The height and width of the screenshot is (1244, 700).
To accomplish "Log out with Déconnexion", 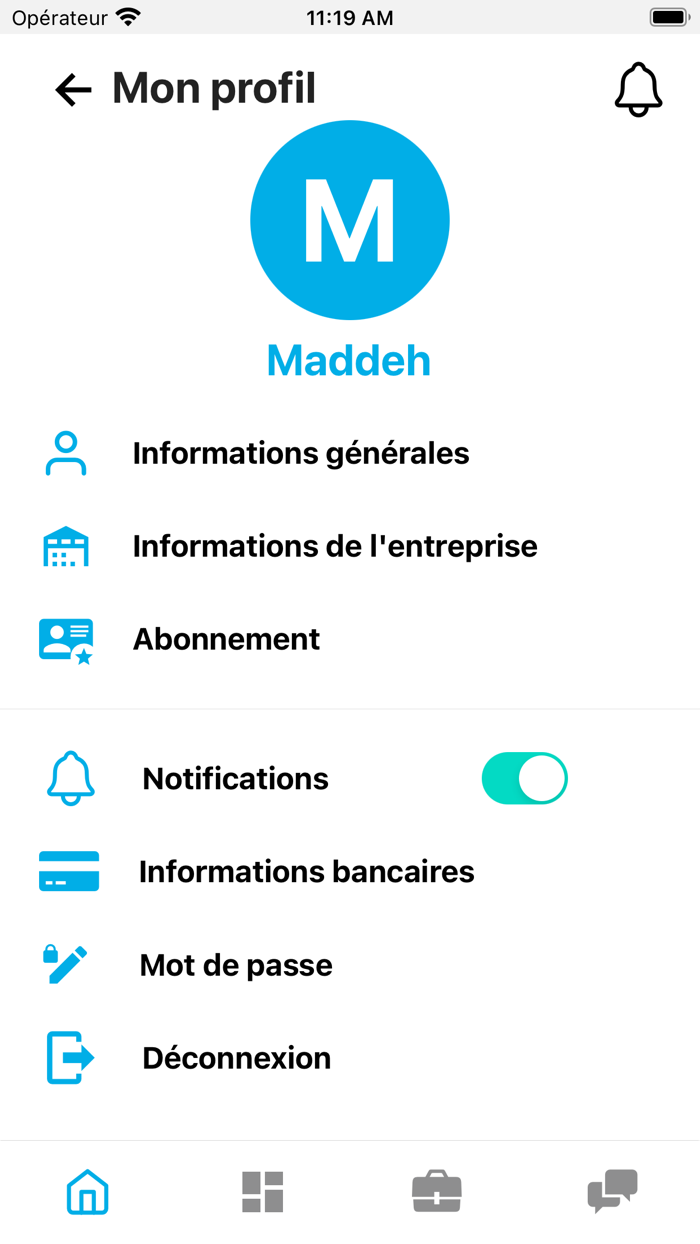I will (x=236, y=1058).
